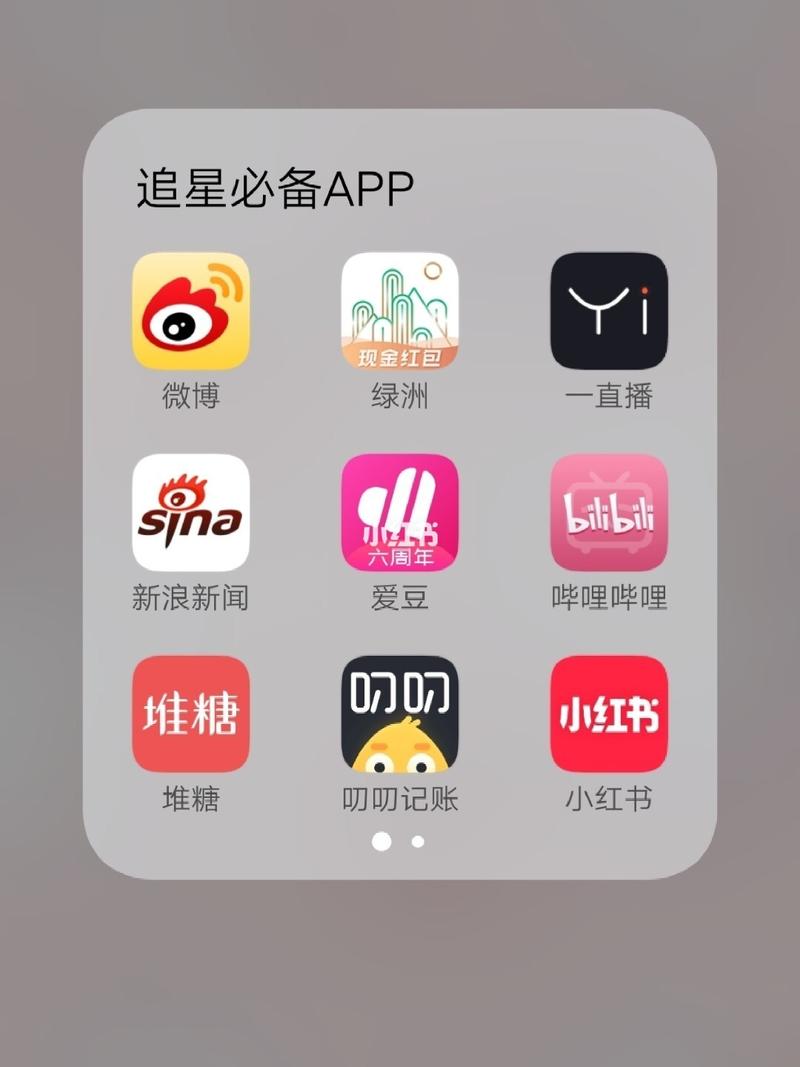Tap the Weibo eye logo inside its icon
Screen dimensions: 800x1067
click(x=183, y=322)
